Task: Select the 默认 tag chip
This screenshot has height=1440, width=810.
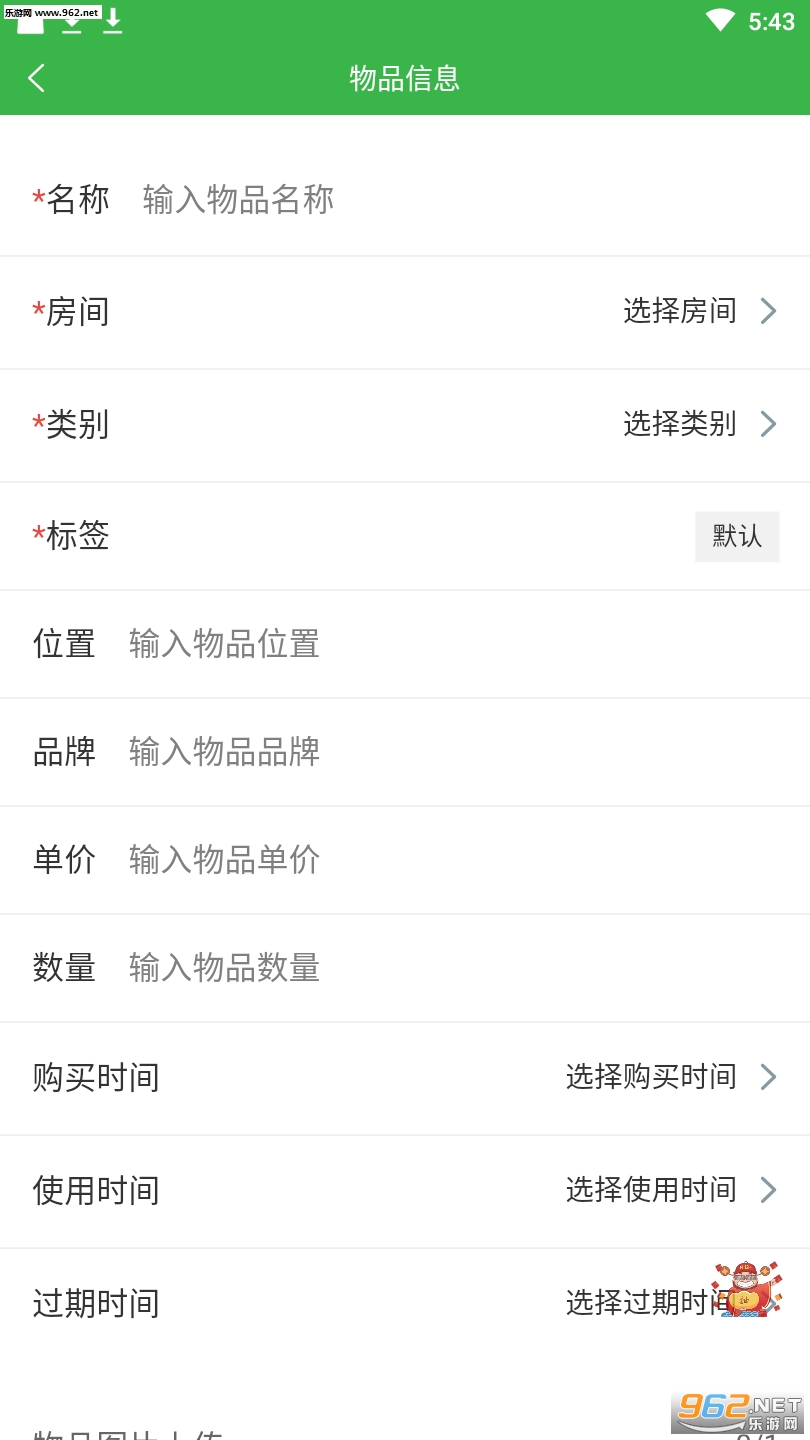Action: point(737,536)
